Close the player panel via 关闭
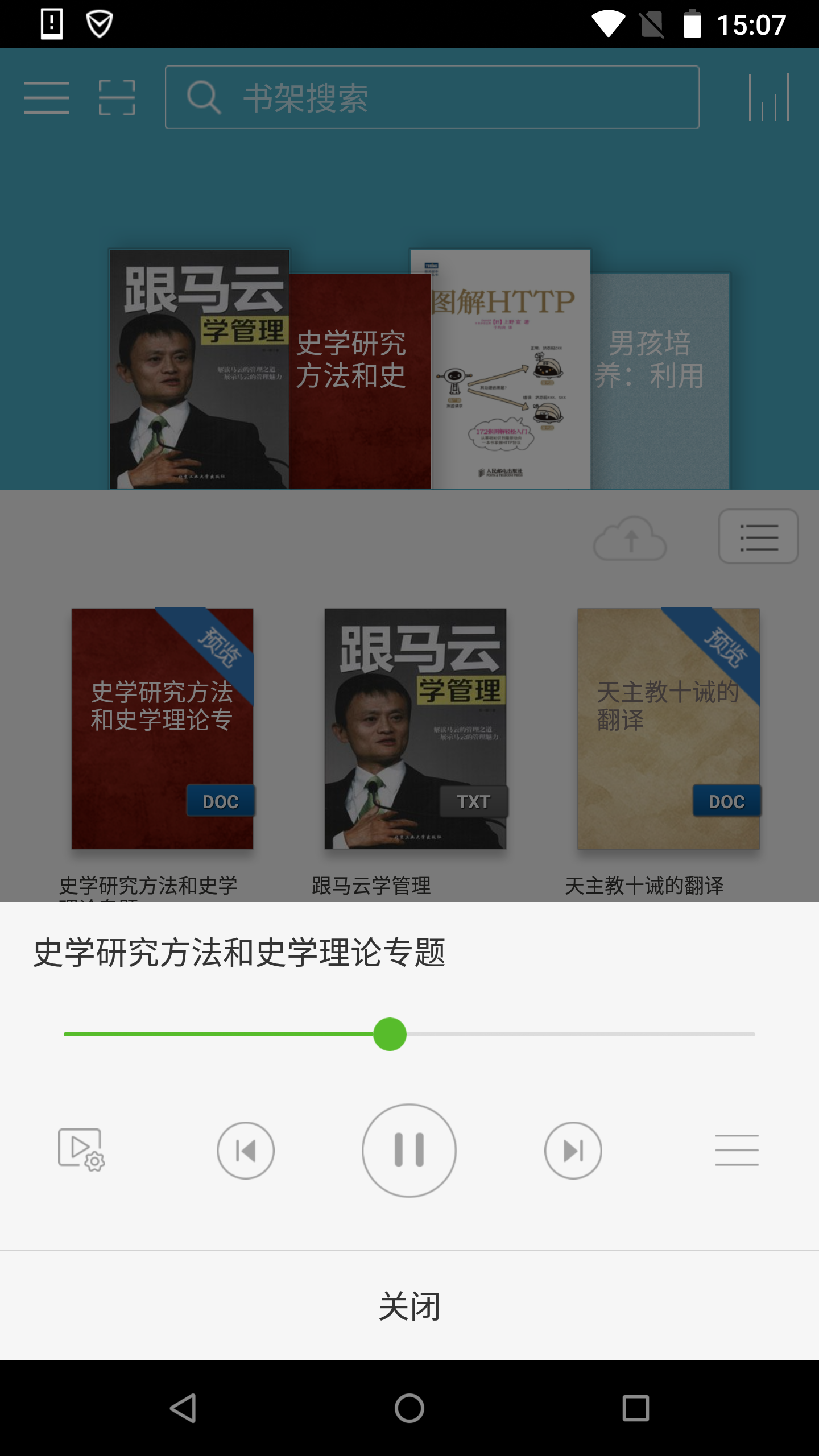Image resolution: width=819 pixels, height=1456 pixels. click(x=409, y=1306)
